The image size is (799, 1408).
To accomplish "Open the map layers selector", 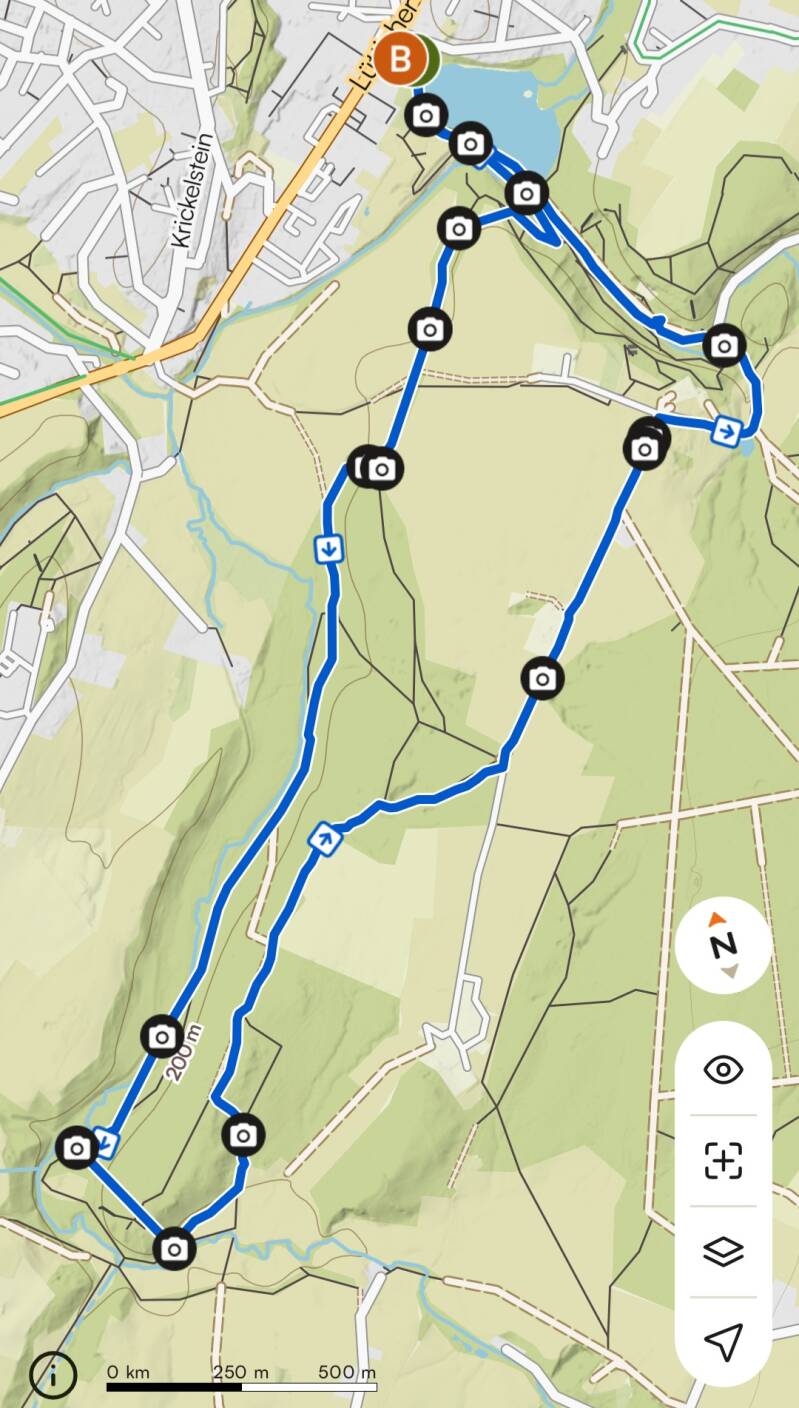I will (x=723, y=1251).
